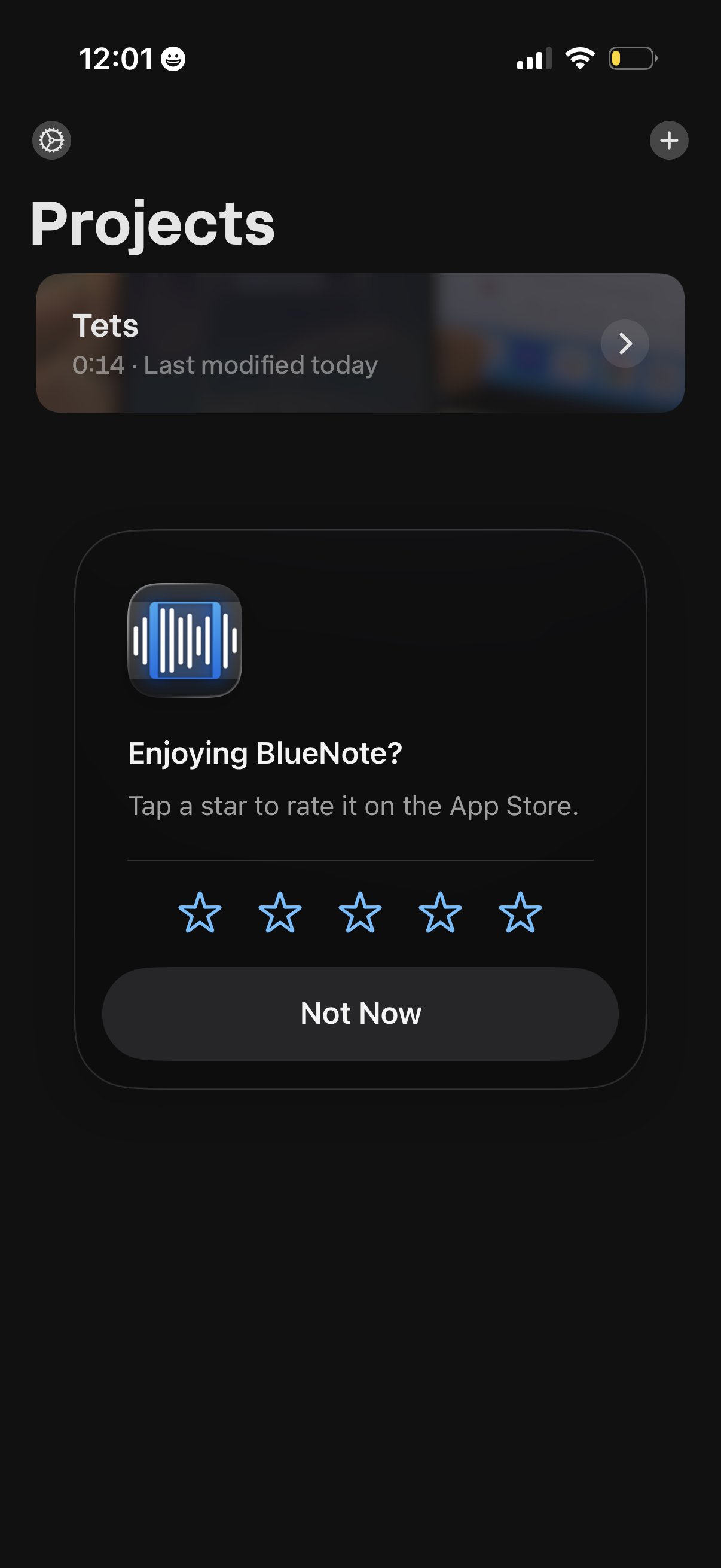Screen dimensions: 721x1568
Task: Tap the Tets project name
Action: [106, 326]
